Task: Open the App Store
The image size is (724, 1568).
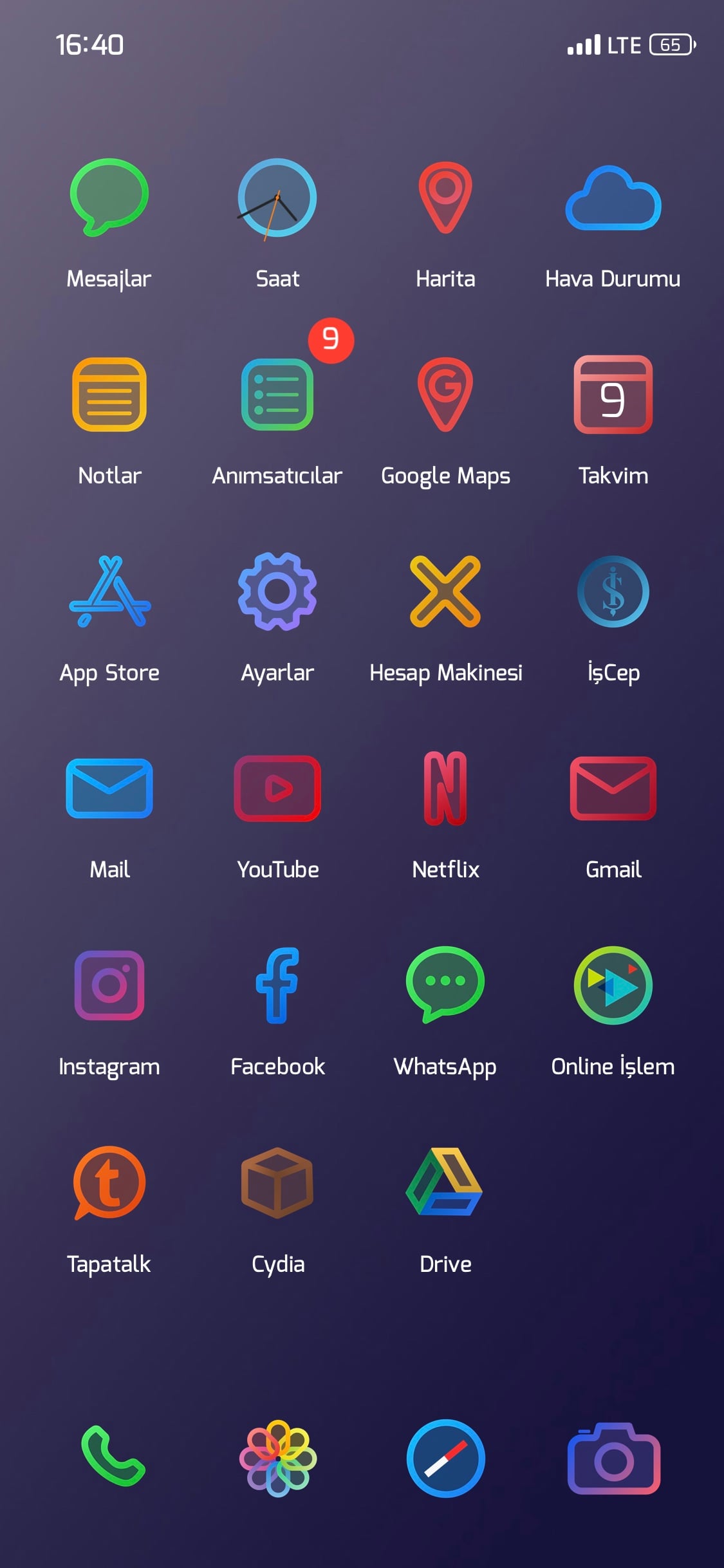Action: (109, 592)
